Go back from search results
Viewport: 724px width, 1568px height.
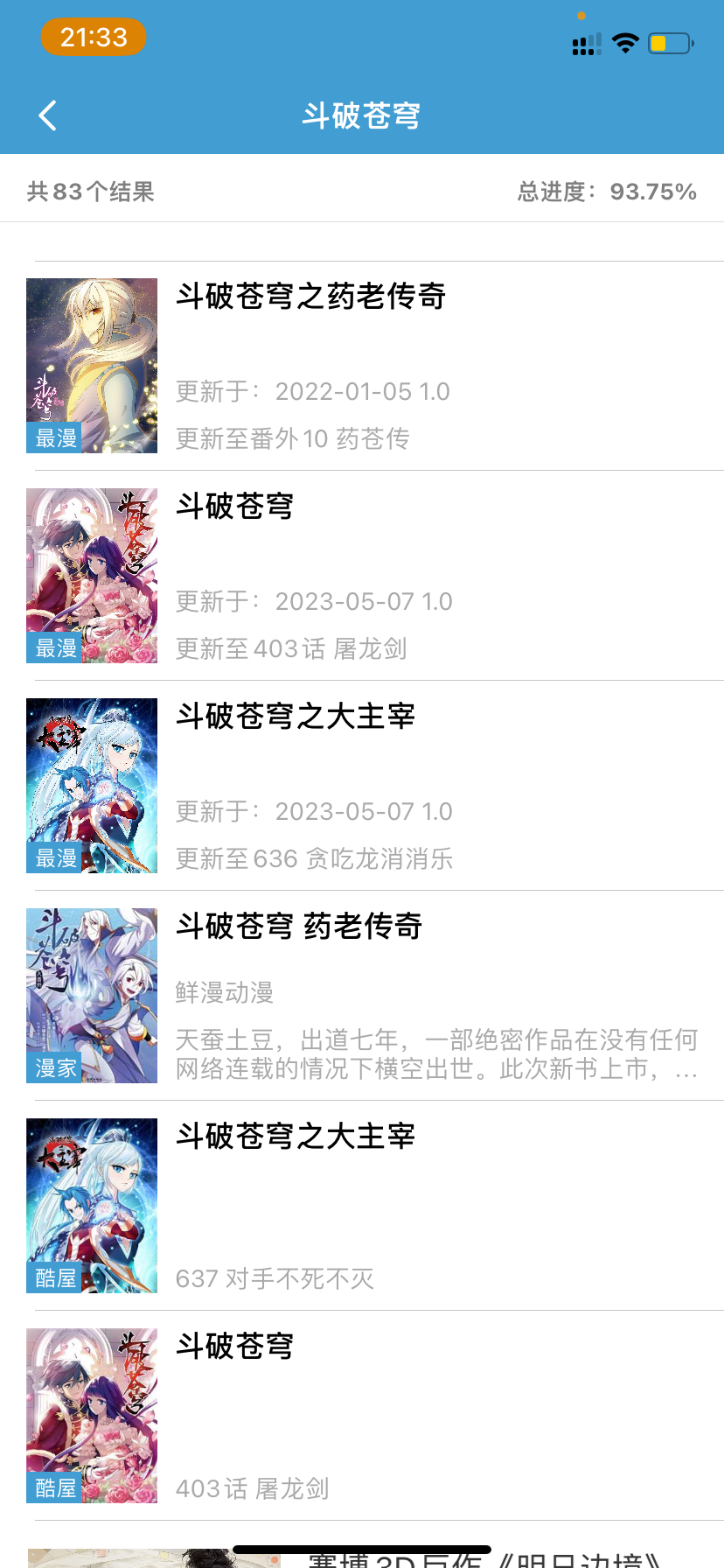point(48,115)
